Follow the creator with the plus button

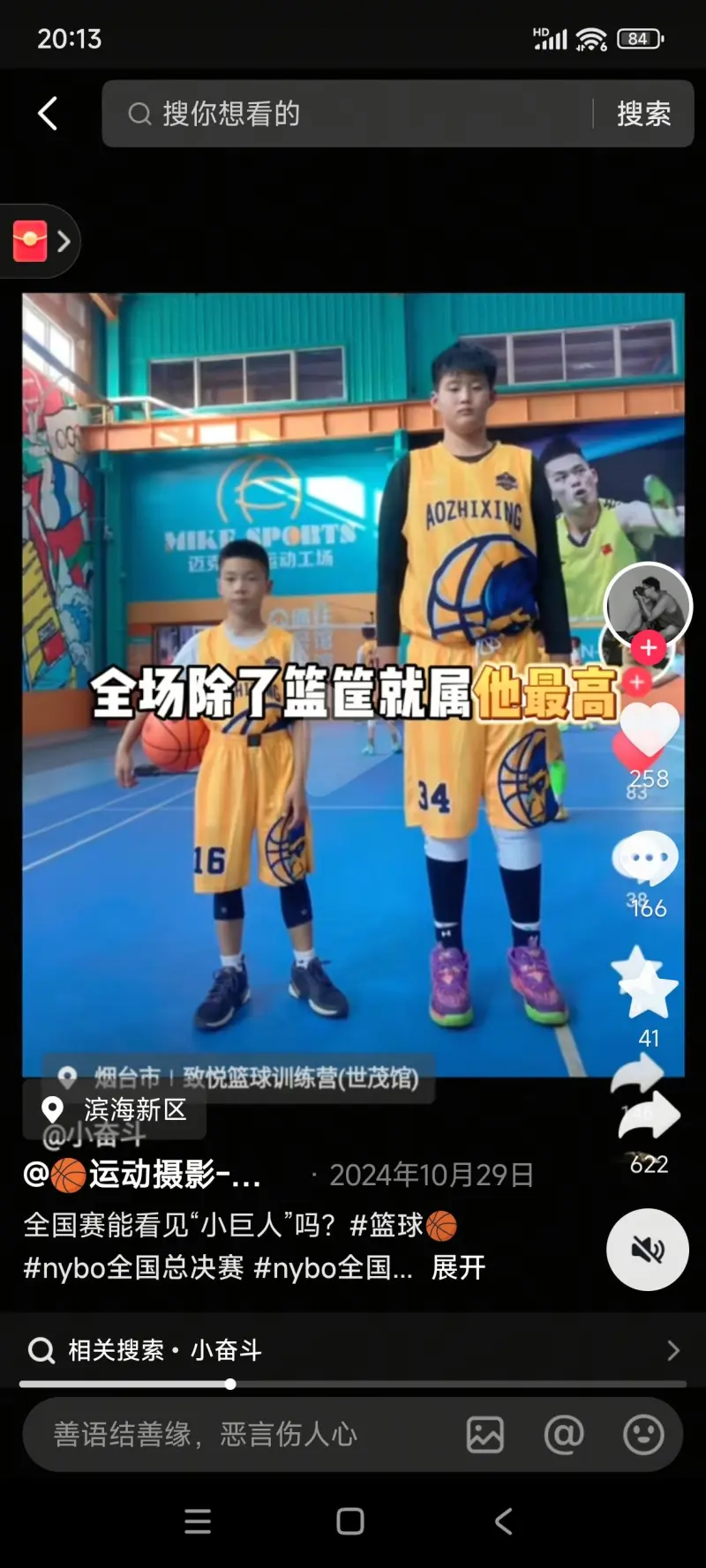pyautogui.click(x=648, y=648)
